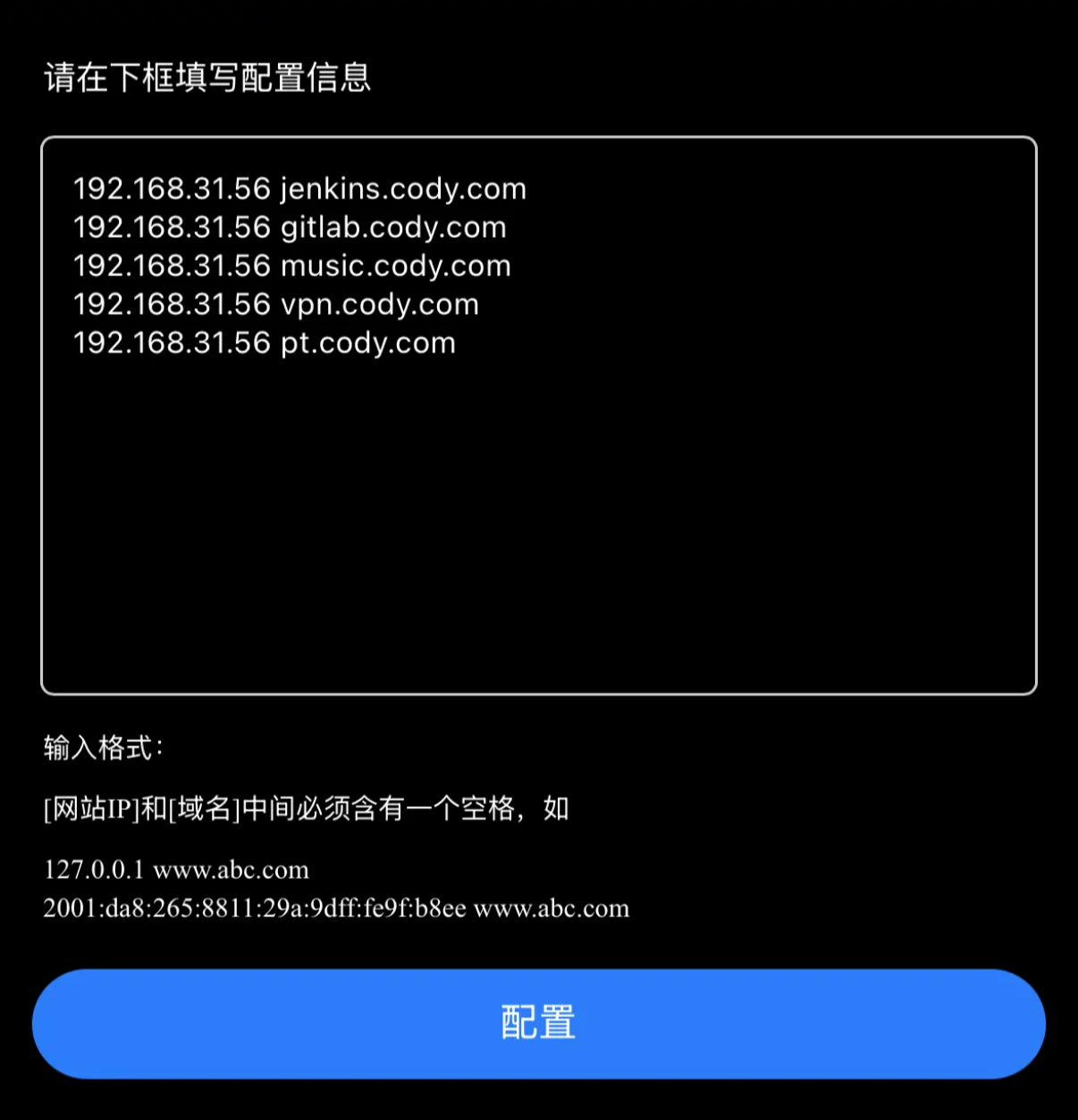Click the IP address in the first entry

172,189
